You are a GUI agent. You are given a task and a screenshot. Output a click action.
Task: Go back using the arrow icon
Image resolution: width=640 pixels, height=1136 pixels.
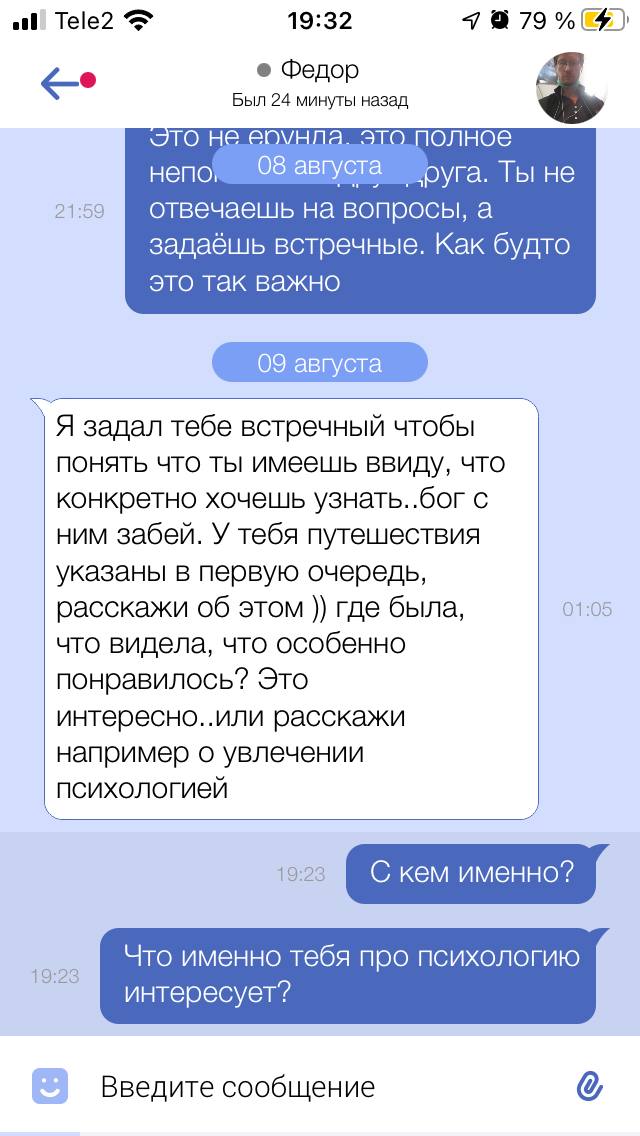click(62, 84)
